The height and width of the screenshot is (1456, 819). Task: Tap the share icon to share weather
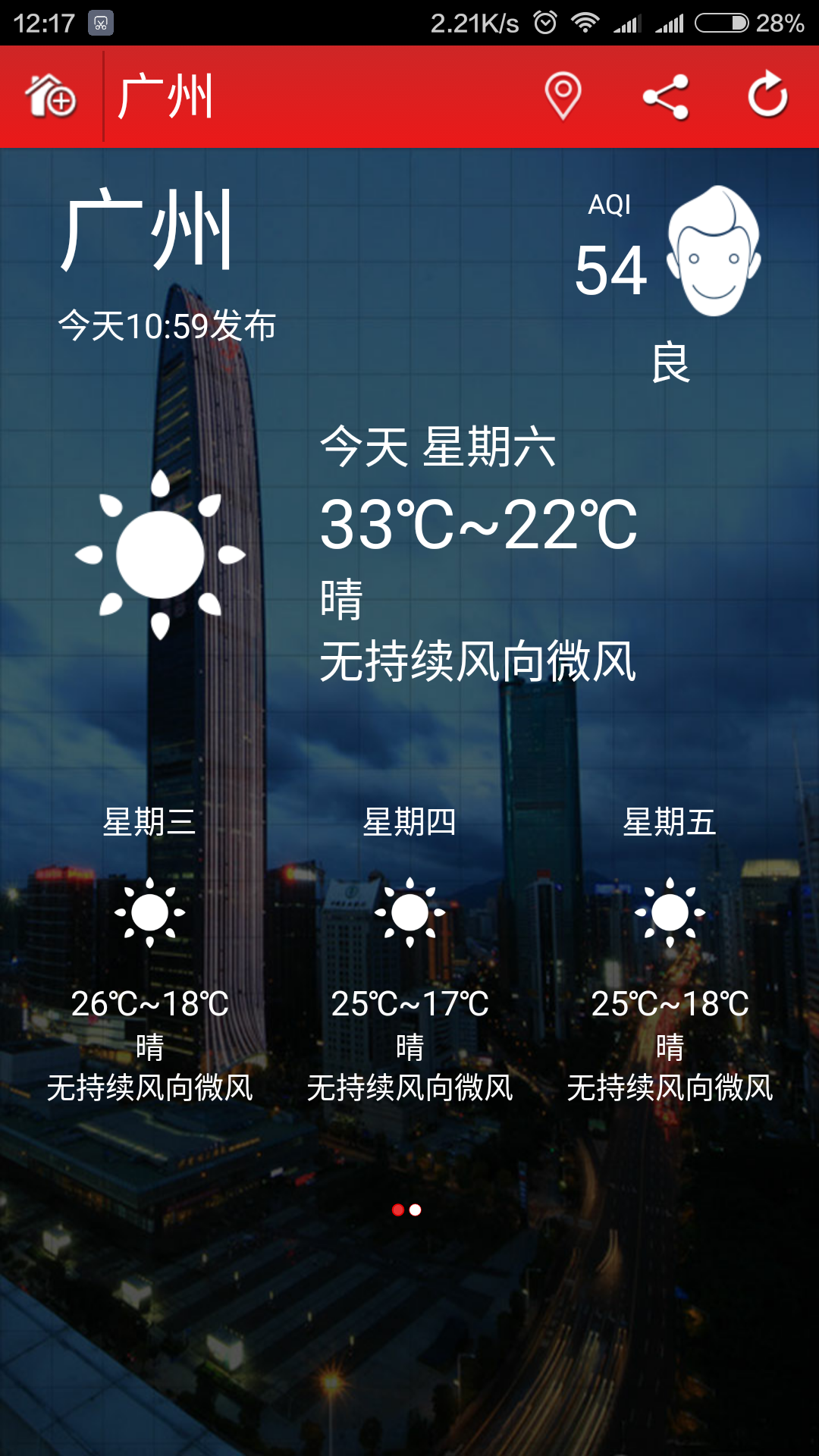(x=665, y=96)
